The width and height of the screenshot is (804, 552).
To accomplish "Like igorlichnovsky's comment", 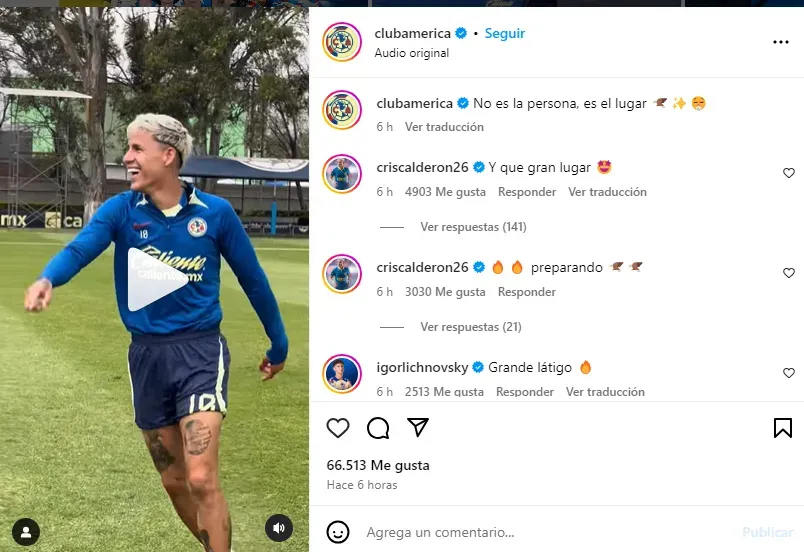I will pos(789,373).
